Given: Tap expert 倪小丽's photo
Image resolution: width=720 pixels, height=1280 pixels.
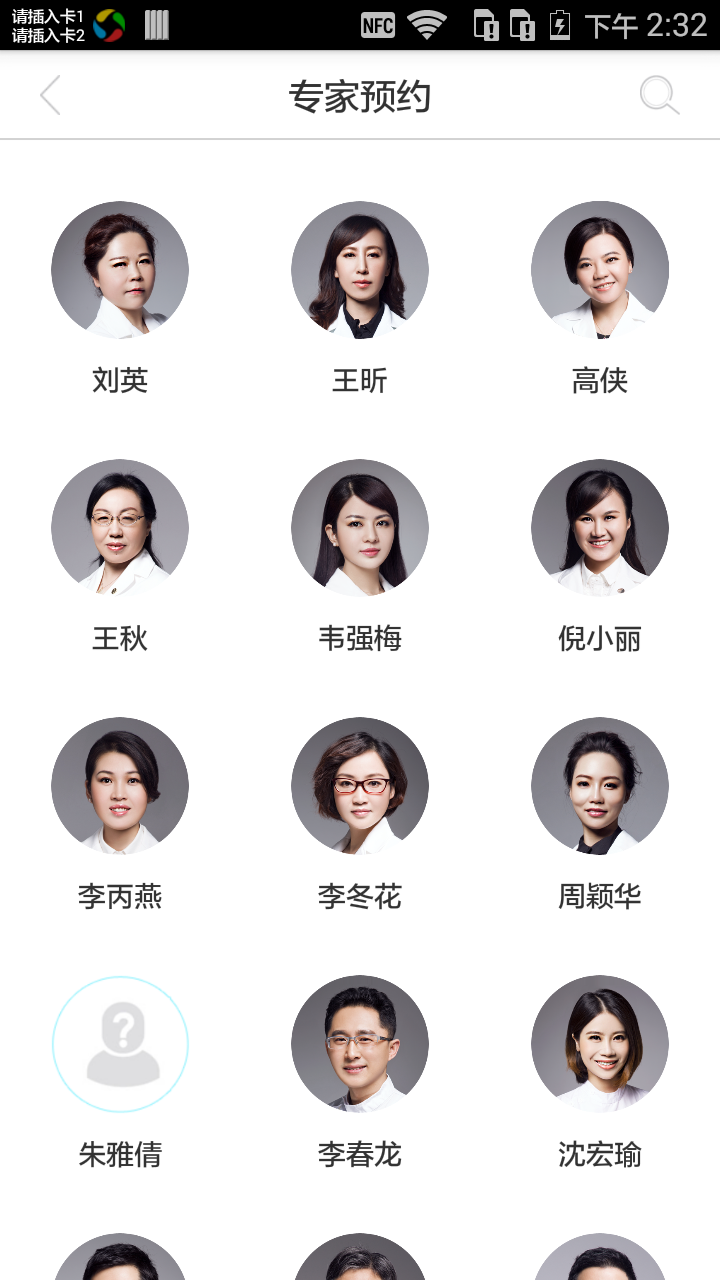Looking at the screenshot, I should [x=600, y=528].
